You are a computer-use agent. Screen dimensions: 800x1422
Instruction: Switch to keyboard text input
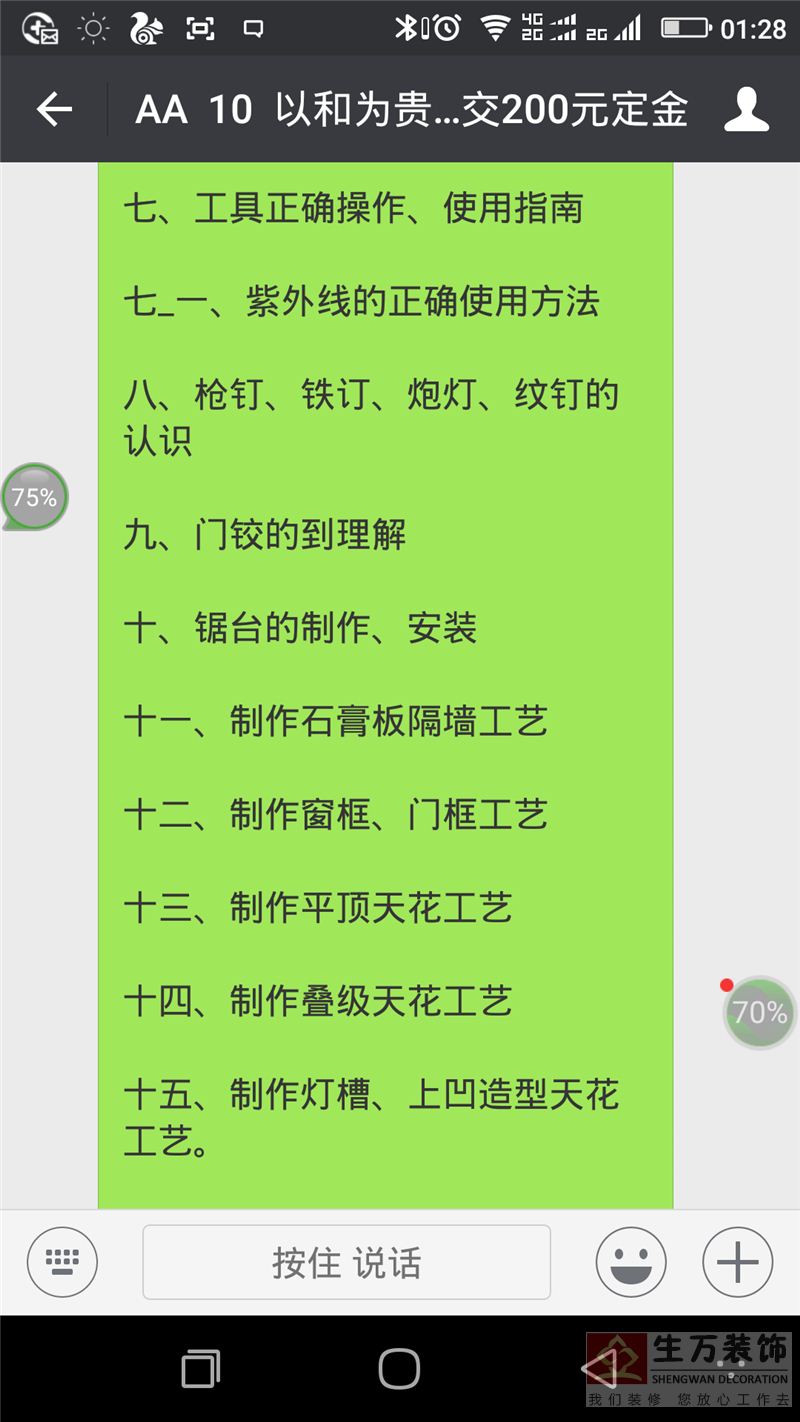point(62,1262)
